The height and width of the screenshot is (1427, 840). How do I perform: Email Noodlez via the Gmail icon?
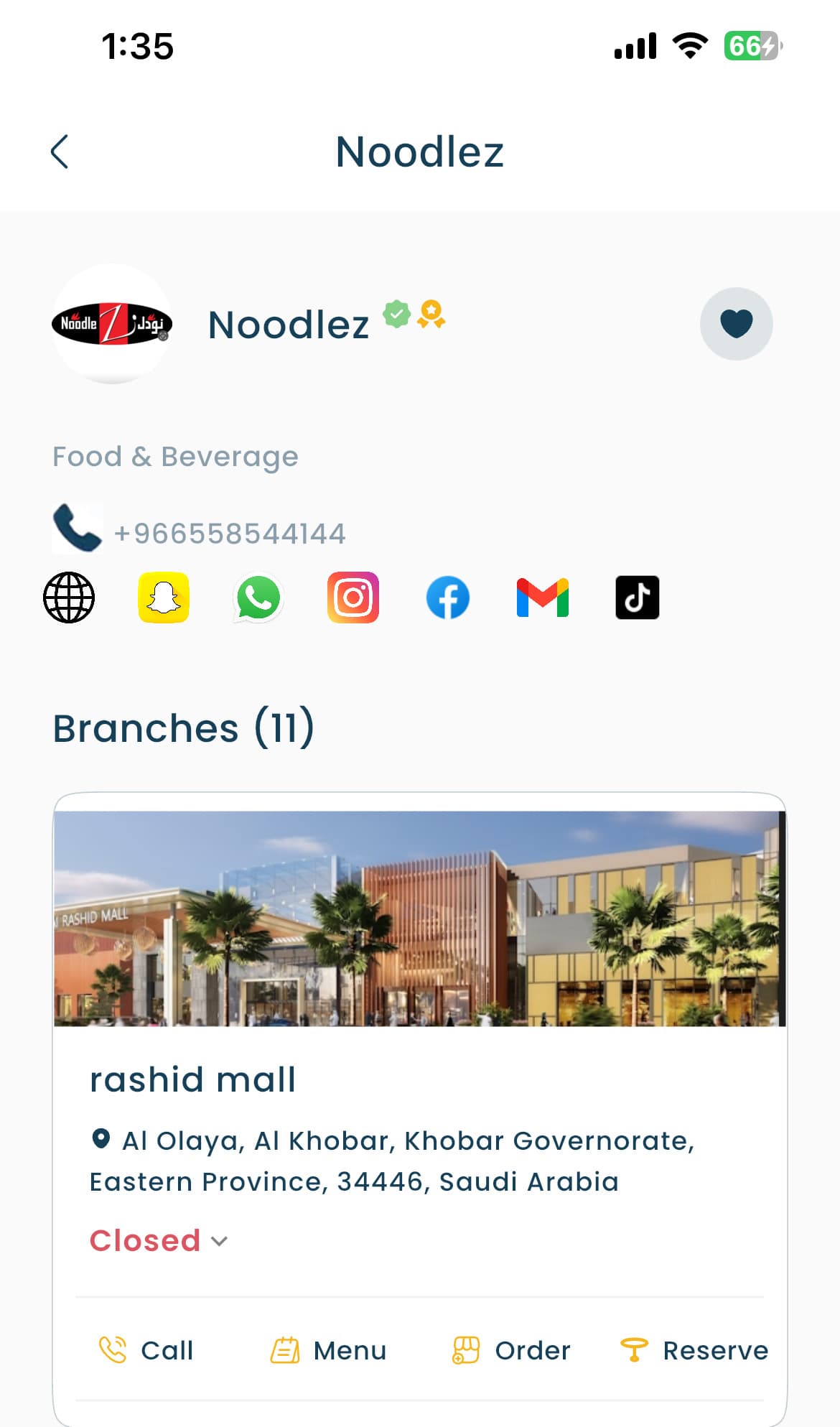(543, 598)
